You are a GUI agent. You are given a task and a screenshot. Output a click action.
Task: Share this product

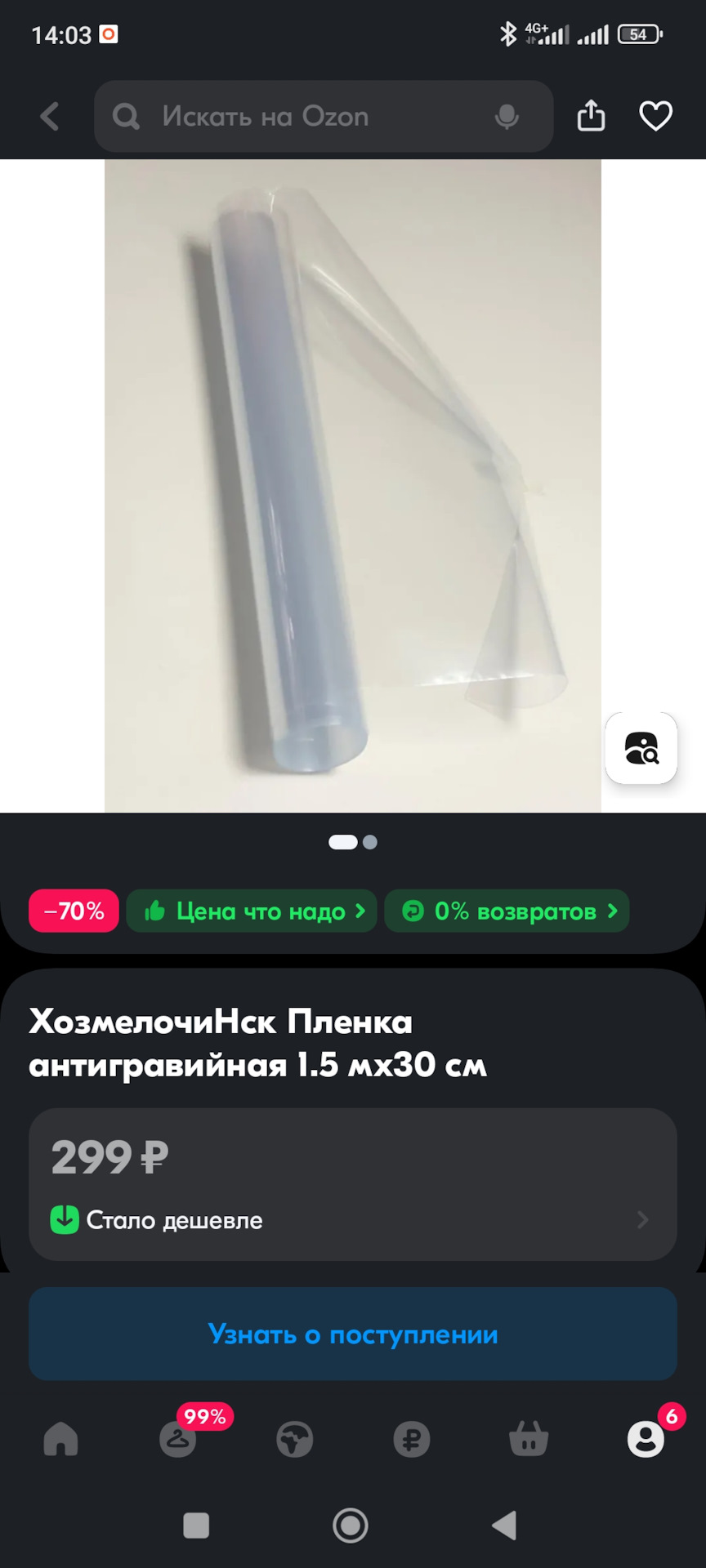[x=591, y=116]
